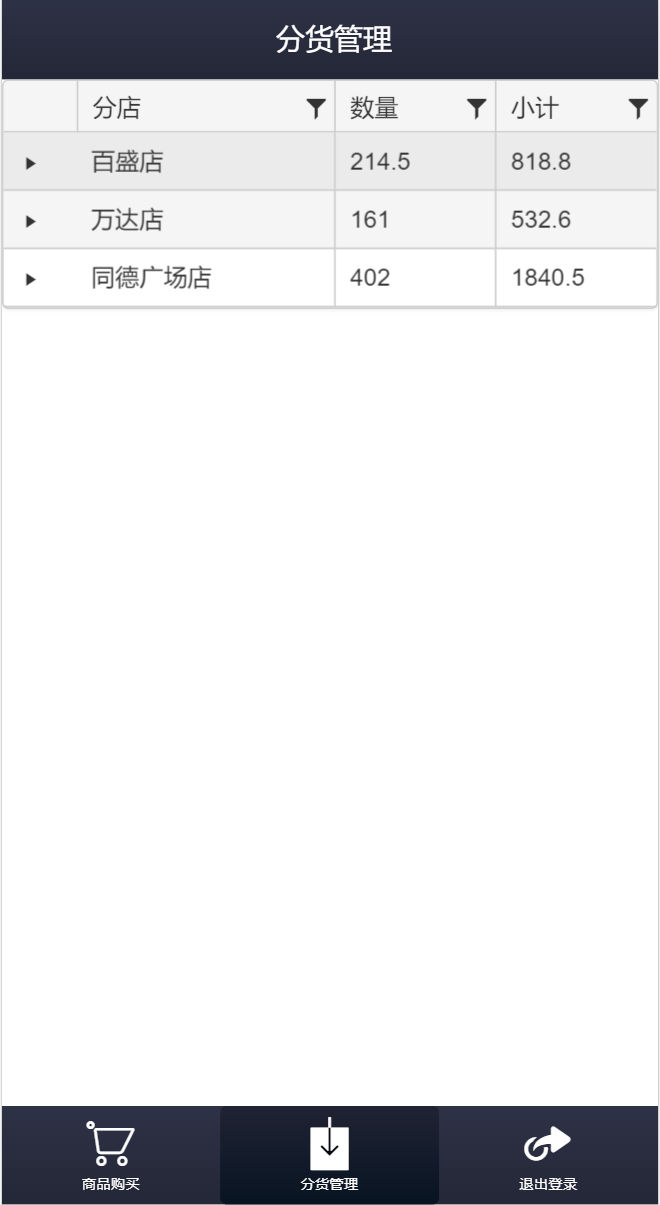The height and width of the screenshot is (1205, 660).
Task: Expand the 万达店 row
Action: click(x=31, y=221)
